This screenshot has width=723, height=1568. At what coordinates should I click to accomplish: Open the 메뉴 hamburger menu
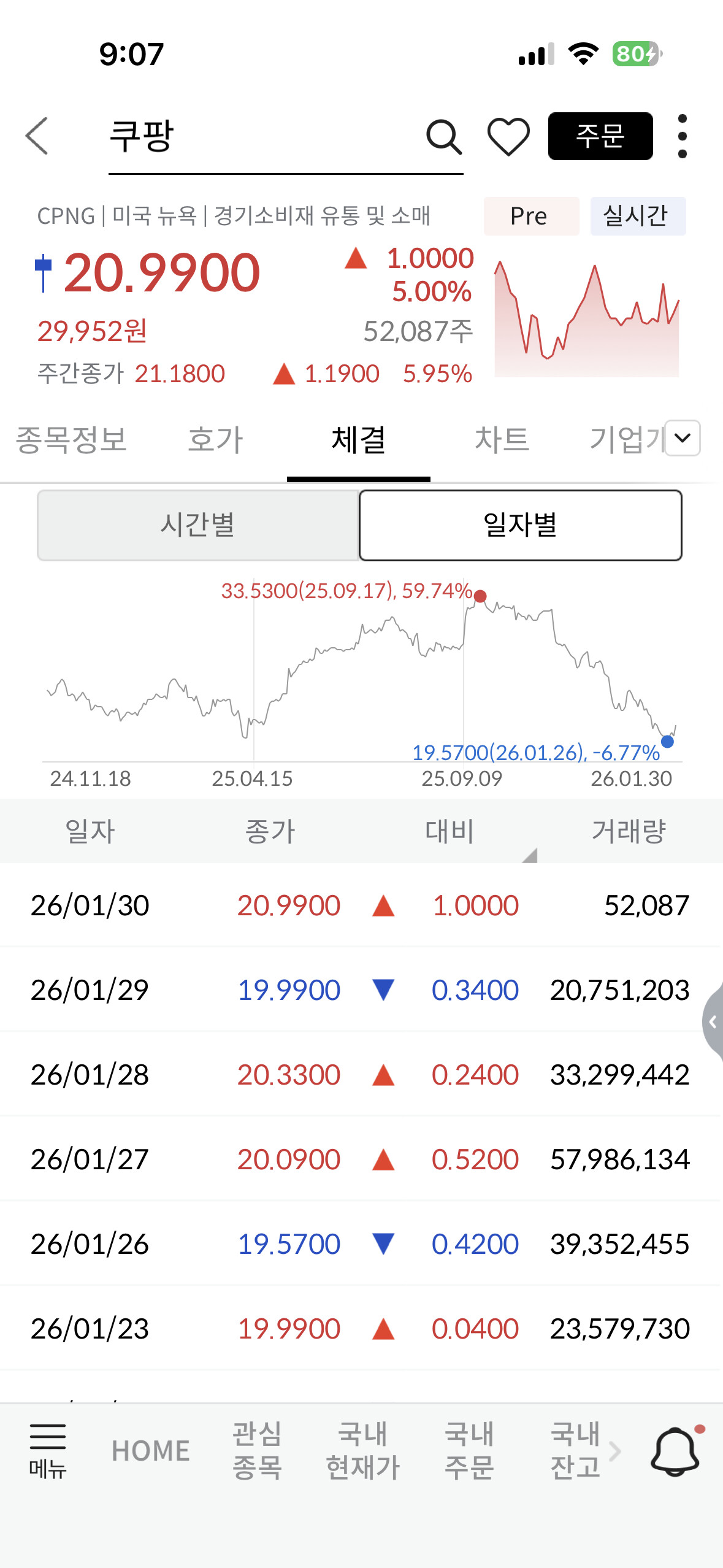click(48, 1450)
